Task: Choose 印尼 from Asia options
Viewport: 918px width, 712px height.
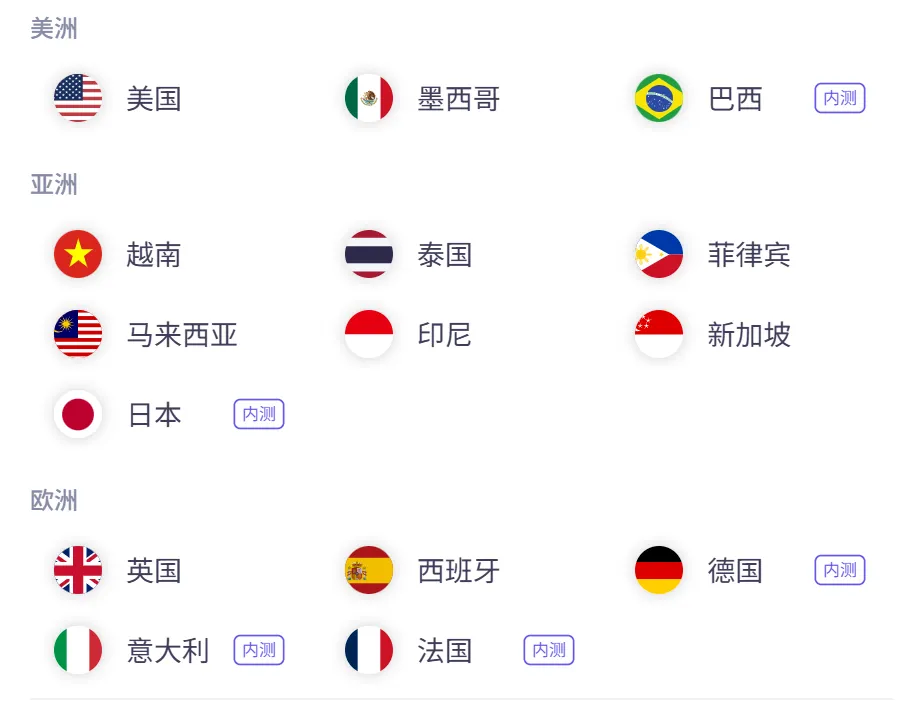Action: point(444,334)
